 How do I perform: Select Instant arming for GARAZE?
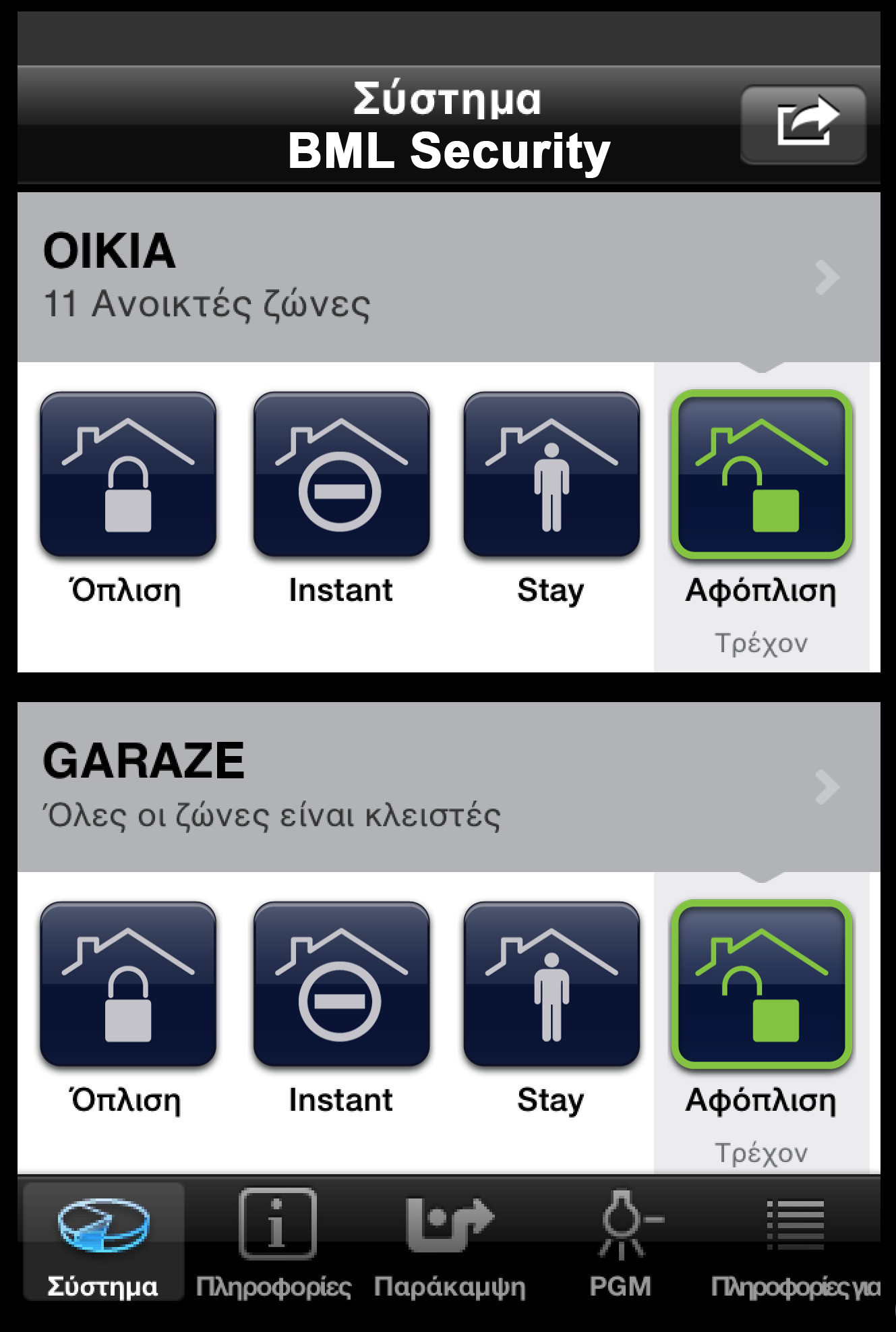(341, 985)
